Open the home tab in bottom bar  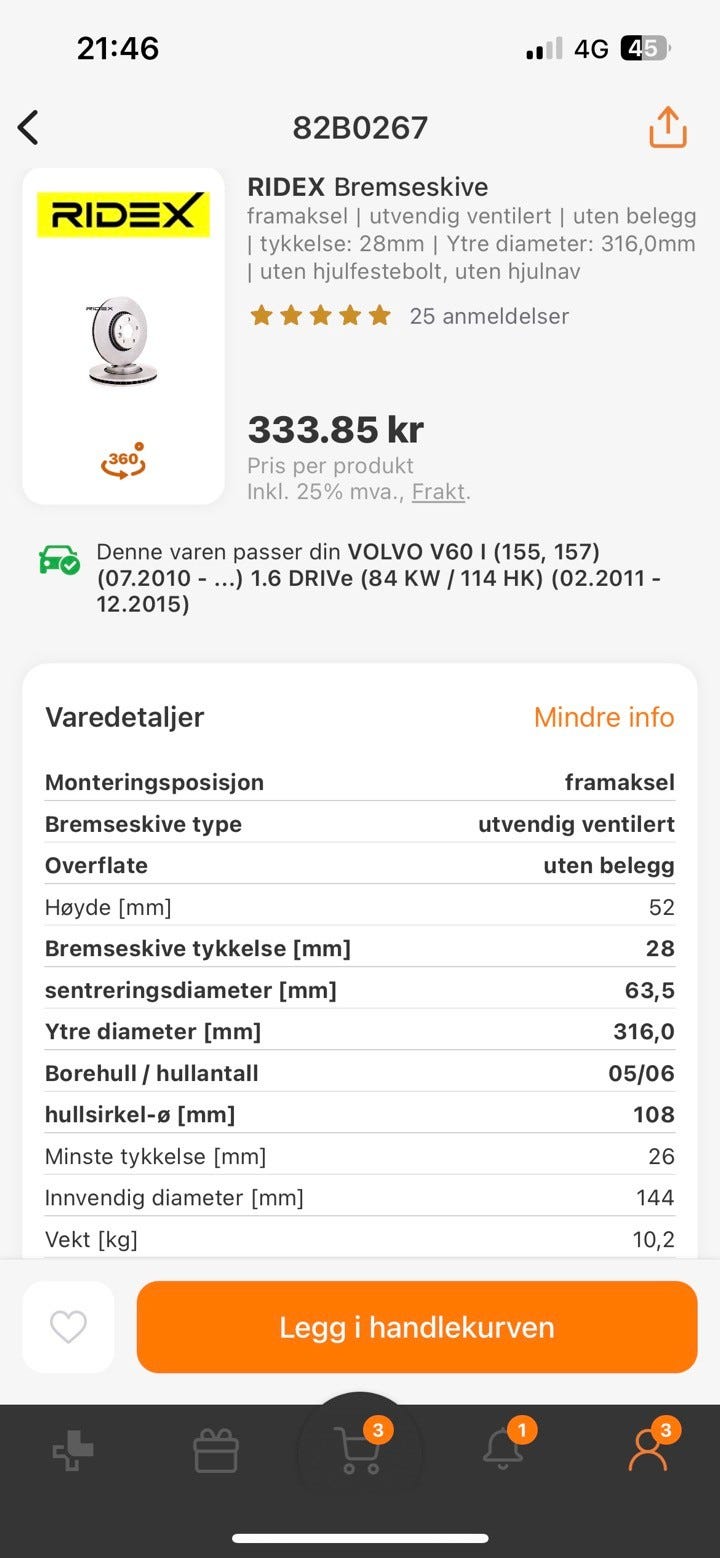pyautogui.click(x=73, y=1451)
